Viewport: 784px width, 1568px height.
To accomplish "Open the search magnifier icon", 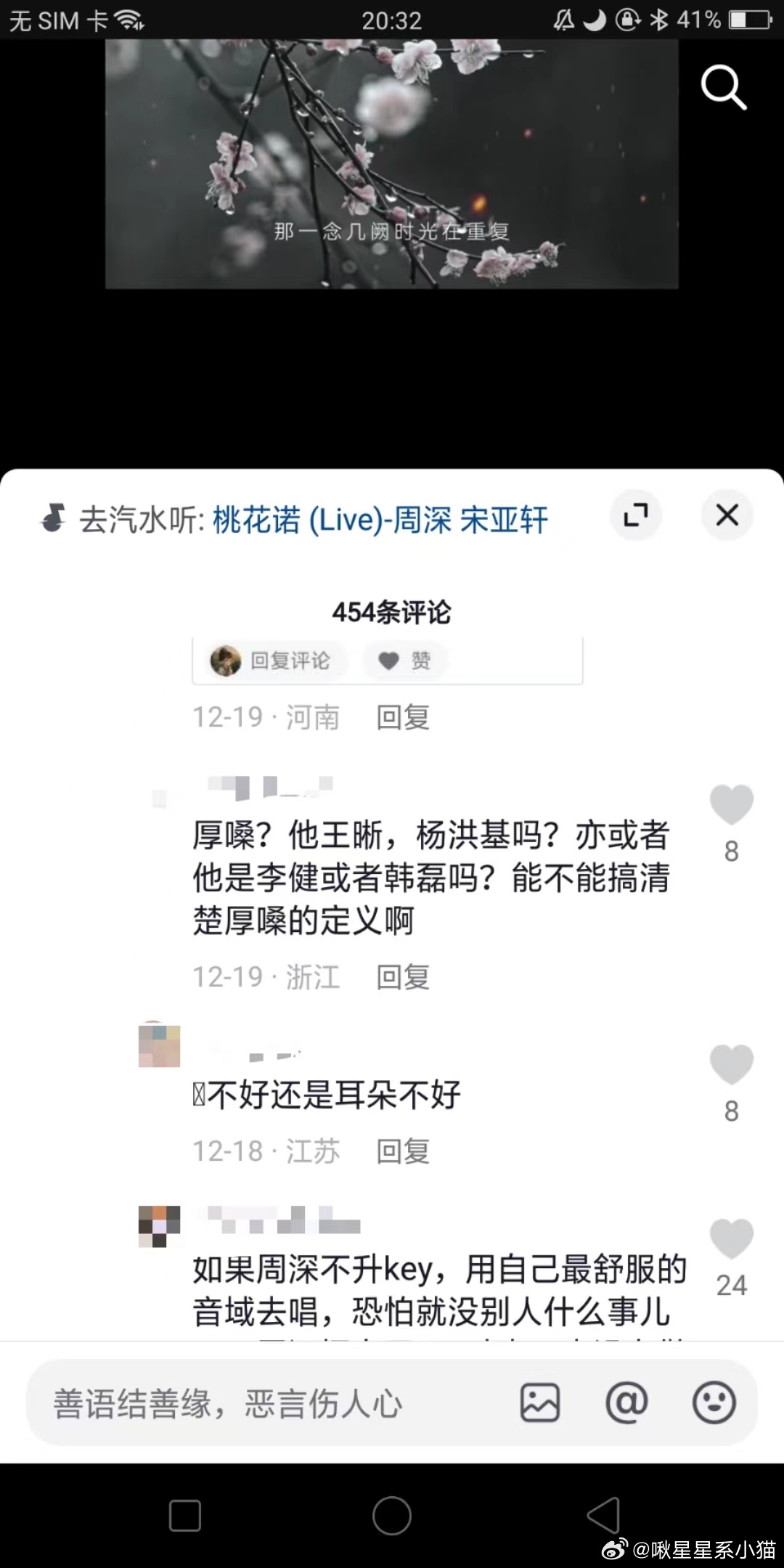I will 723,88.
